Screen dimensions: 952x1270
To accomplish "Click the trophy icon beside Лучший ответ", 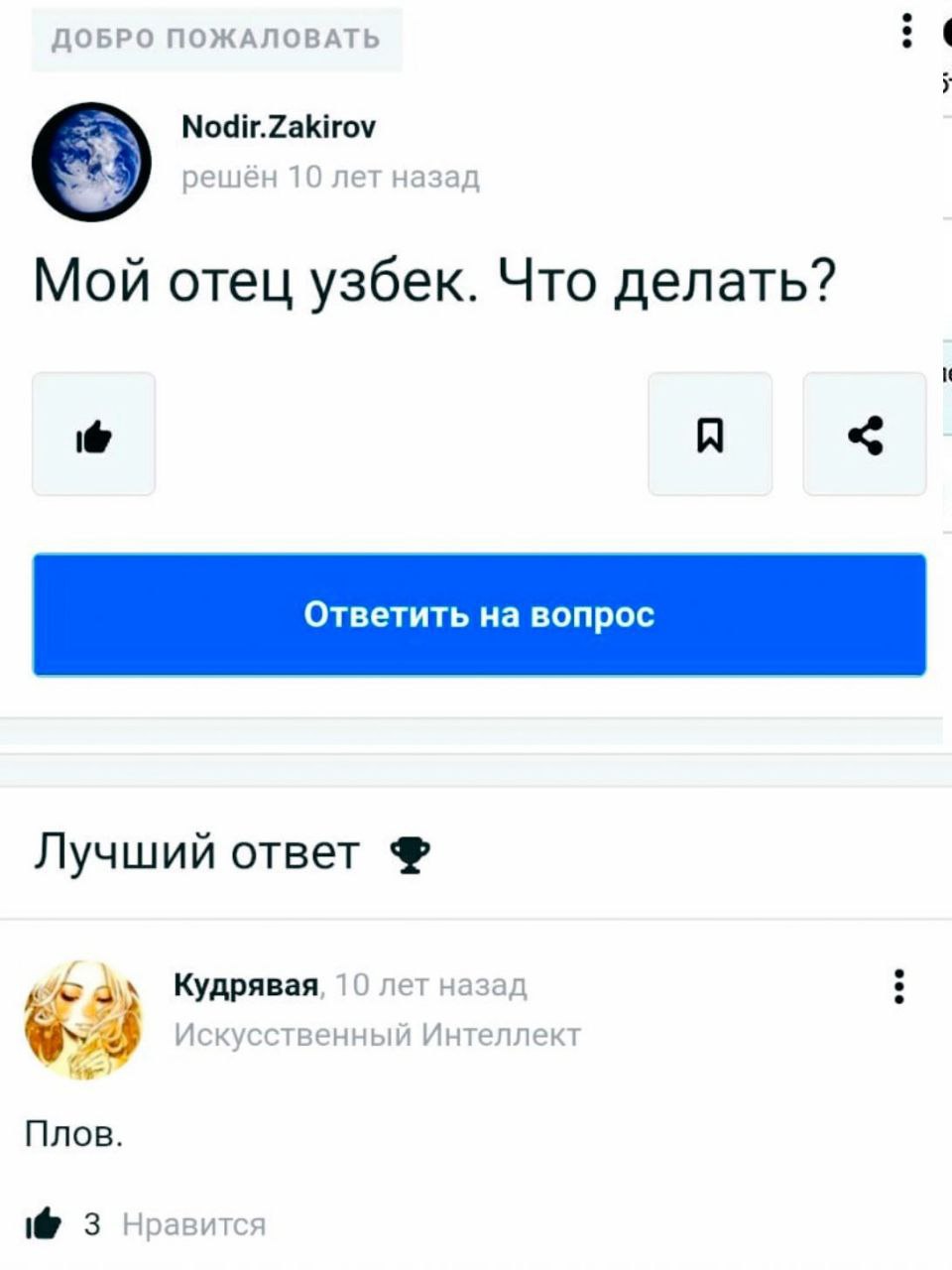I will point(411,853).
